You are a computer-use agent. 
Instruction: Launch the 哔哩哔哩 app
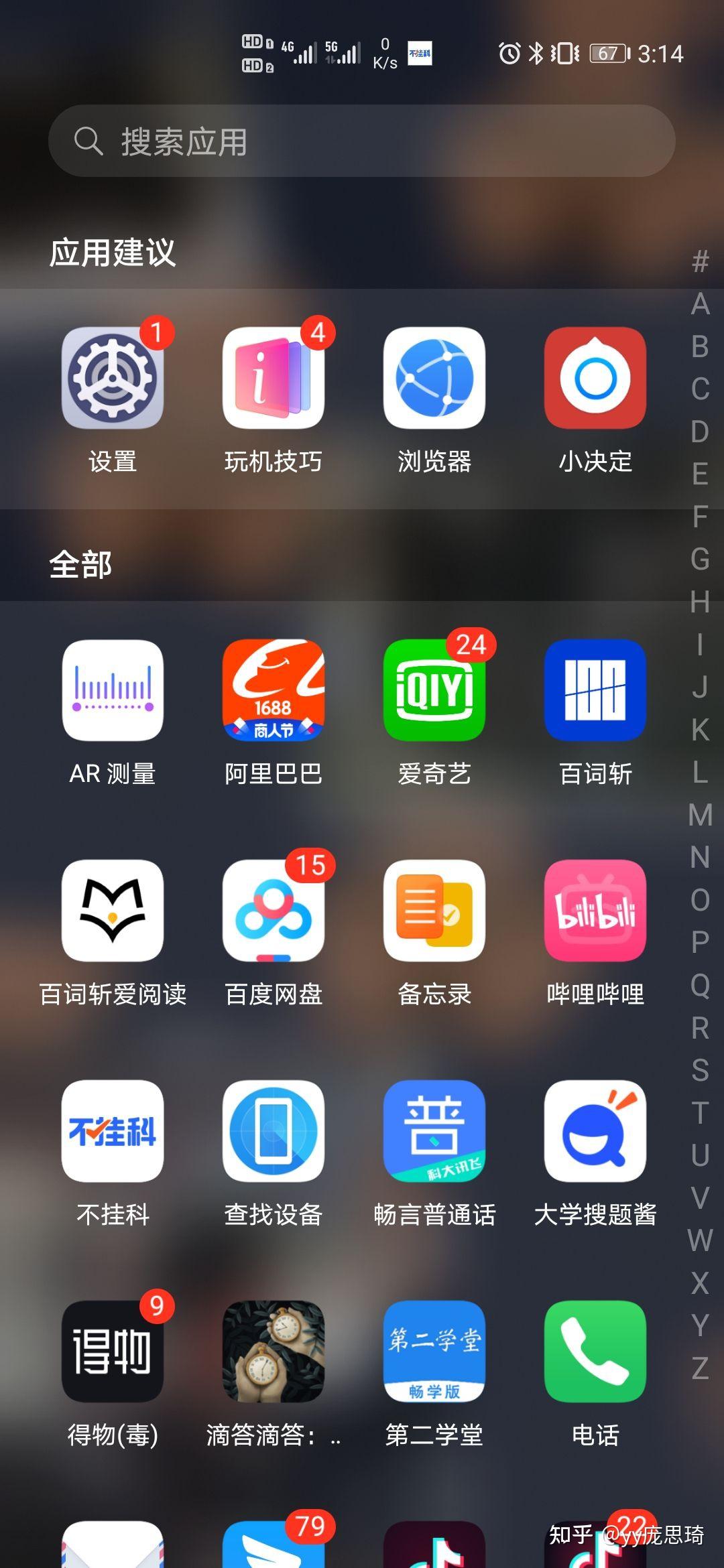595,911
